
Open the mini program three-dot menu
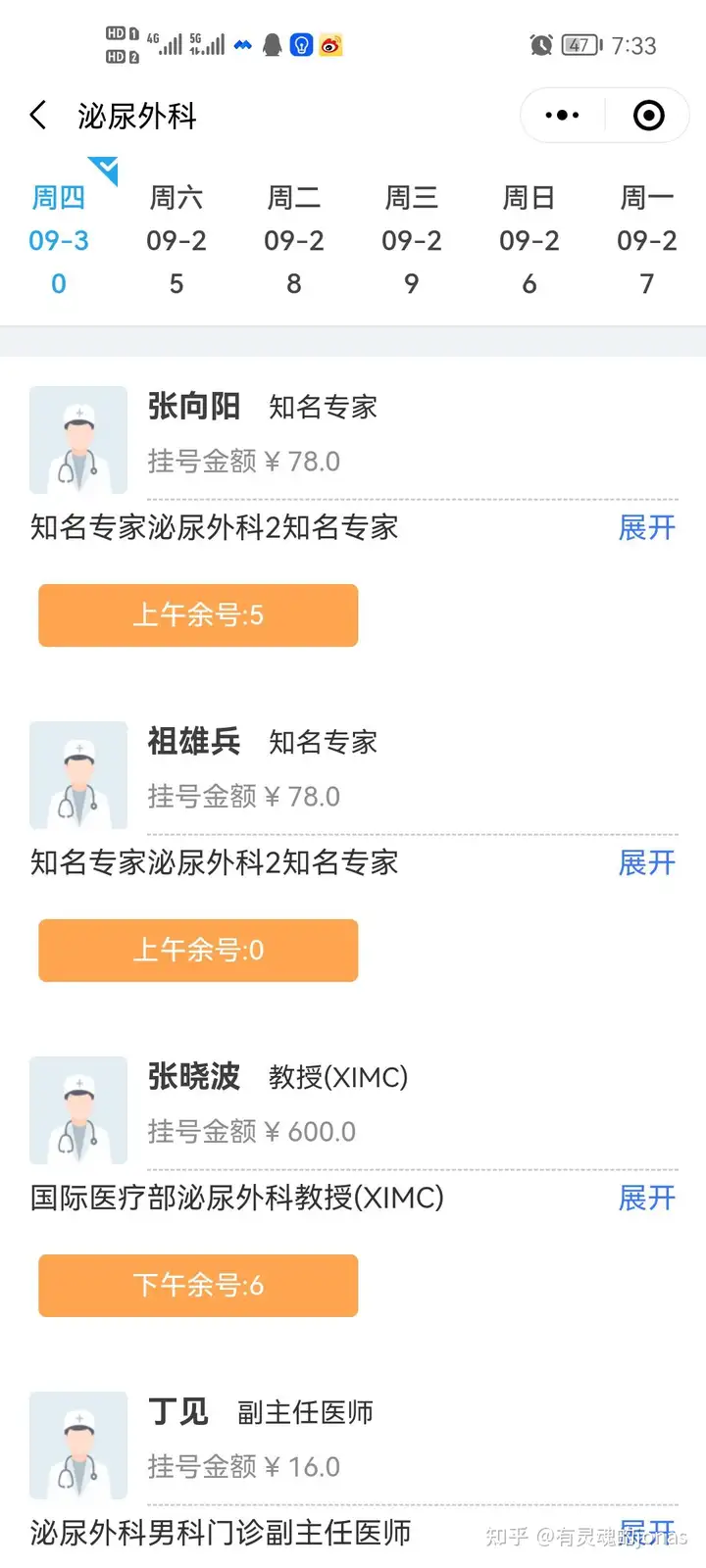562,116
